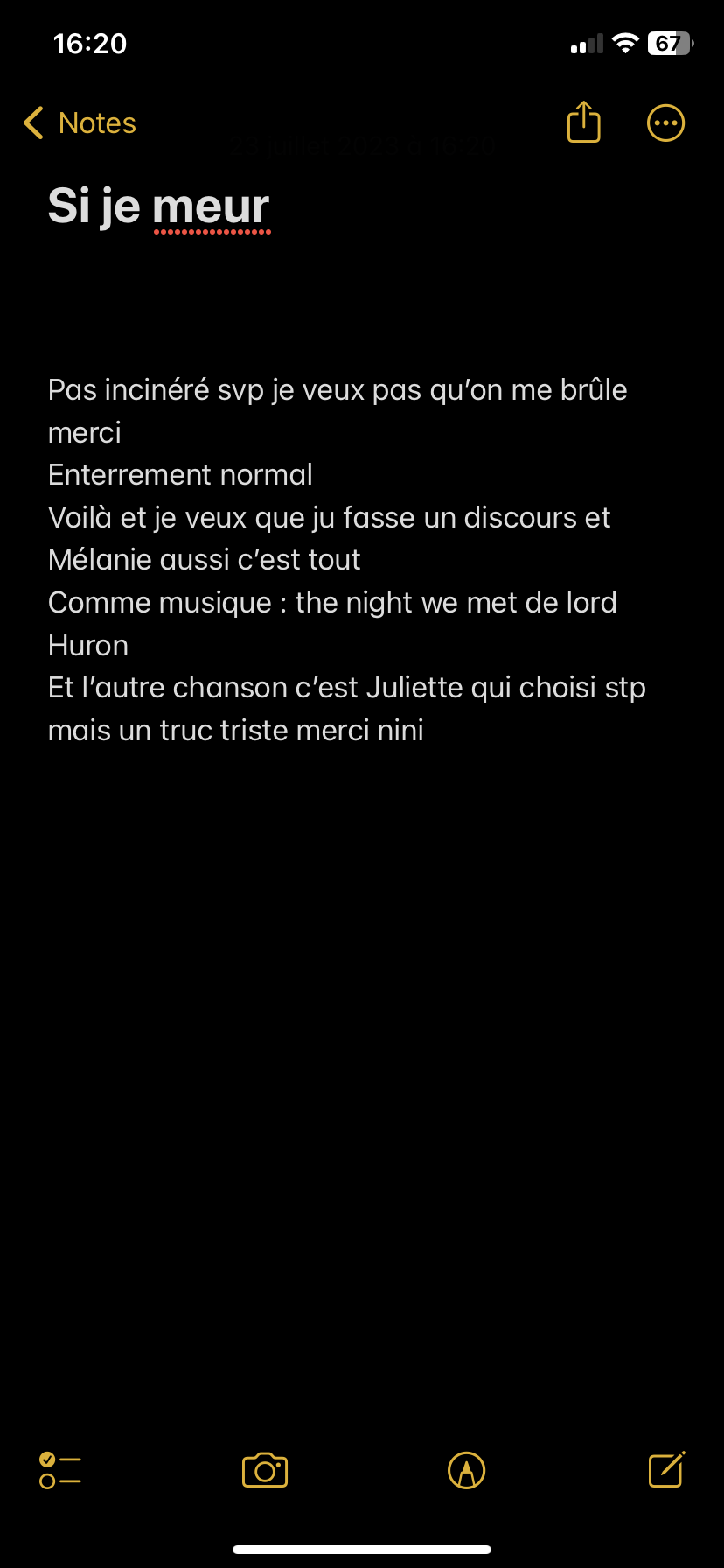Compose a new note
The height and width of the screenshot is (1568, 724).
(666, 1469)
